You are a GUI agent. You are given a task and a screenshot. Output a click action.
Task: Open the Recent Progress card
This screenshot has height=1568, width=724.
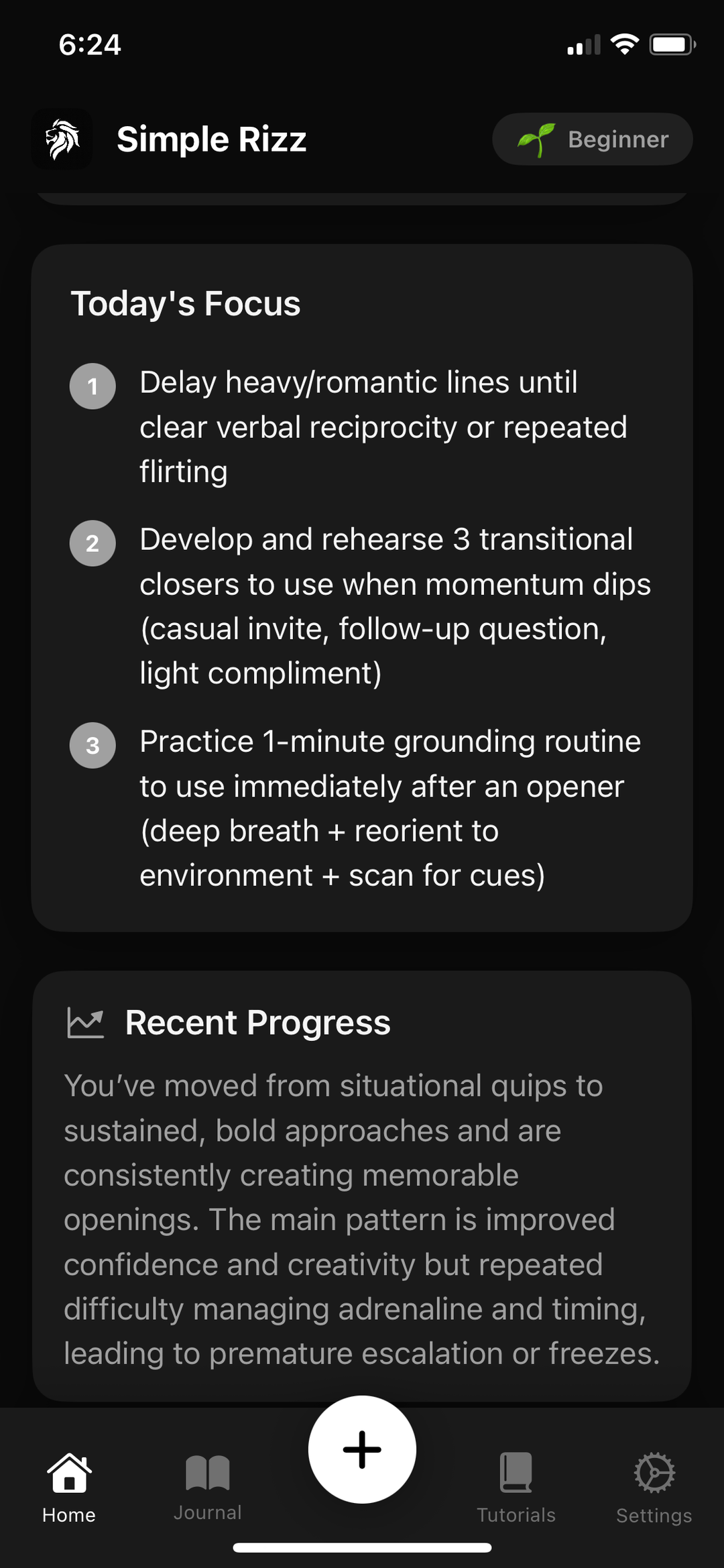[362, 1186]
